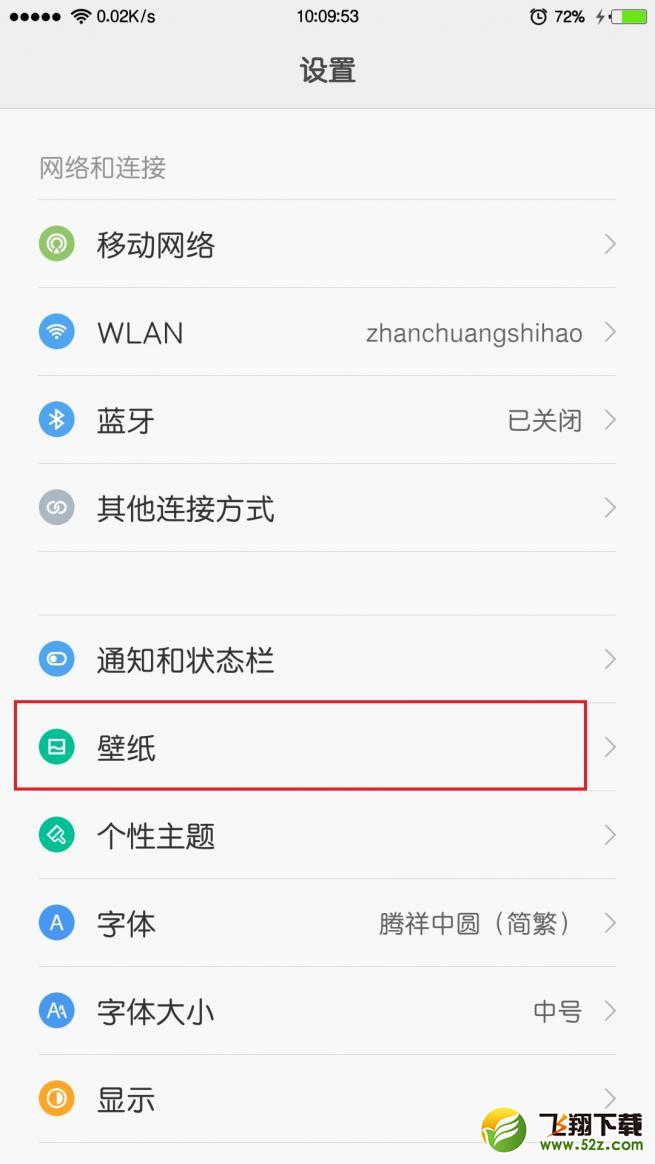This screenshot has height=1164, width=655.
Task: Open the 移动网络 settings row
Action: tap(328, 243)
